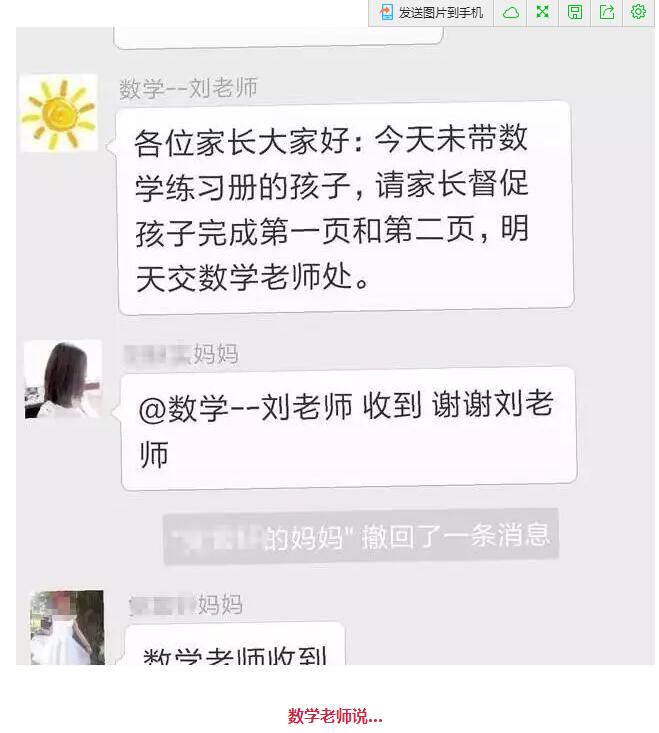Viewport: 659px width, 733px height.
Task: Share the image
Action: click(x=606, y=13)
